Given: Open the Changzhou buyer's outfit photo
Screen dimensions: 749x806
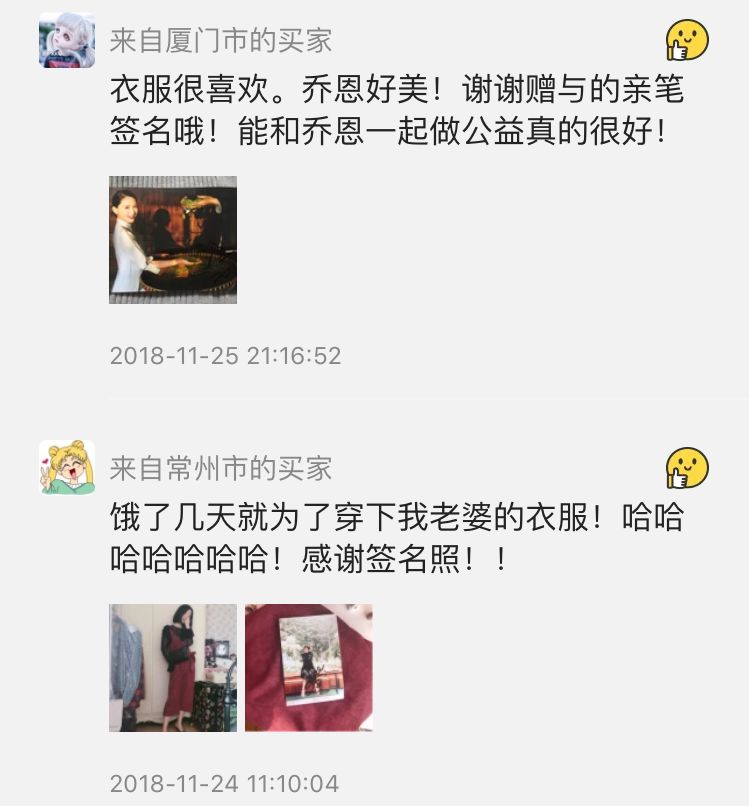Looking at the screenshot, I should [173, 668].
